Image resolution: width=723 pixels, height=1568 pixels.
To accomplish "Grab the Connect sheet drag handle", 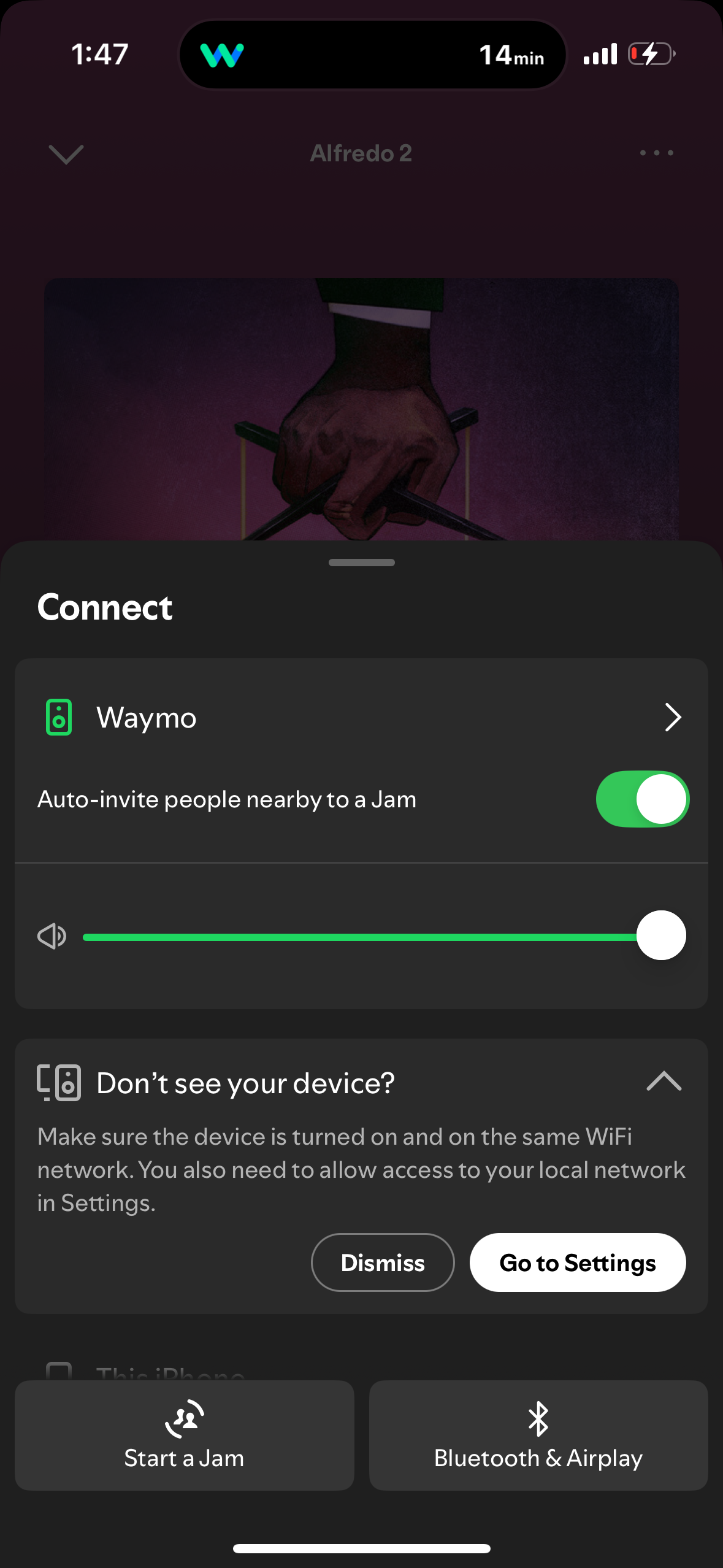I will (x=361, y=562).
